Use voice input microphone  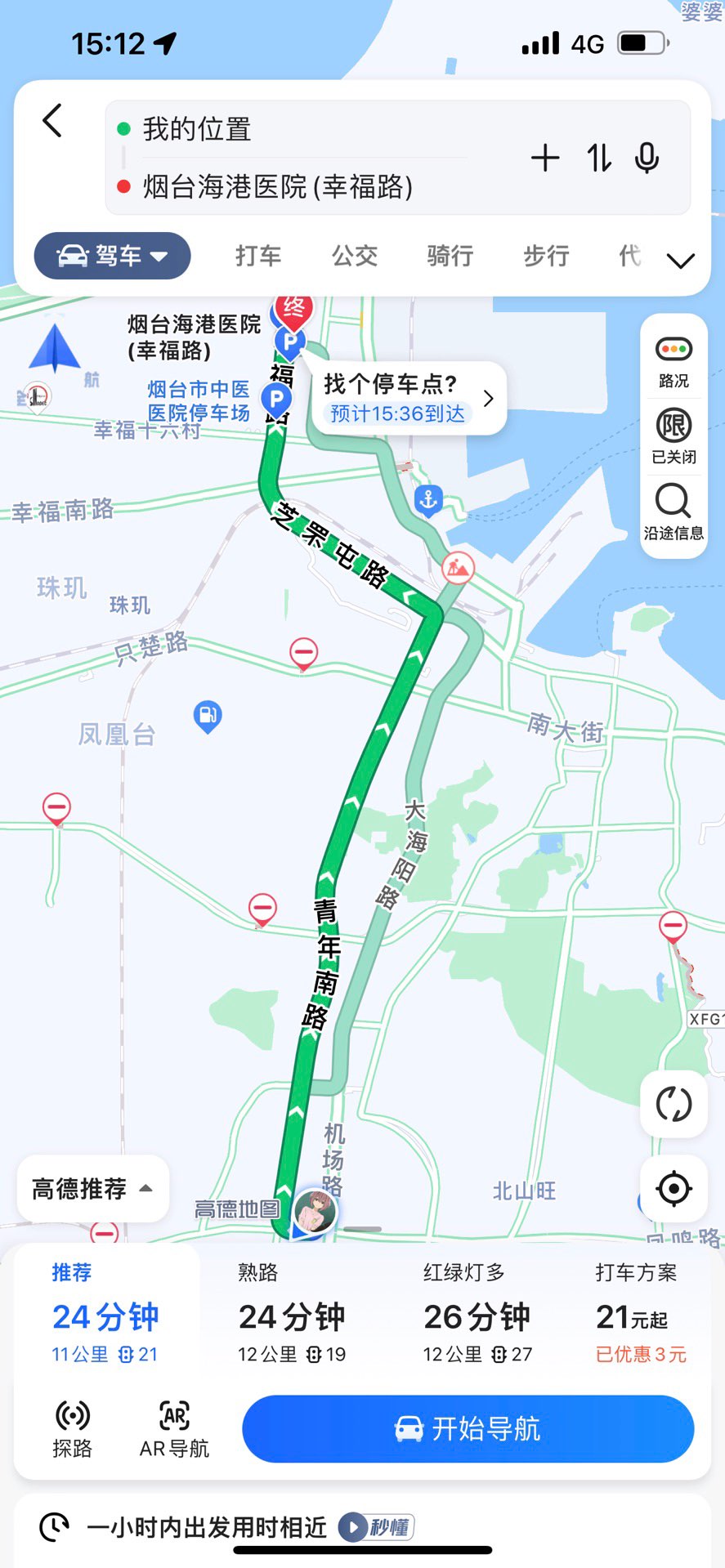coord(647,158)
